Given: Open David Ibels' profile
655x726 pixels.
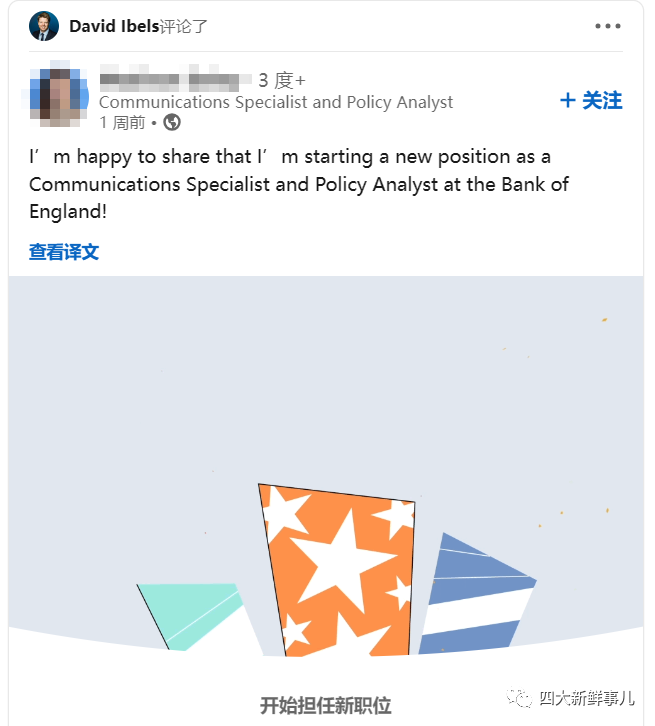Looking at the screenshot, I should click(113, 27).
